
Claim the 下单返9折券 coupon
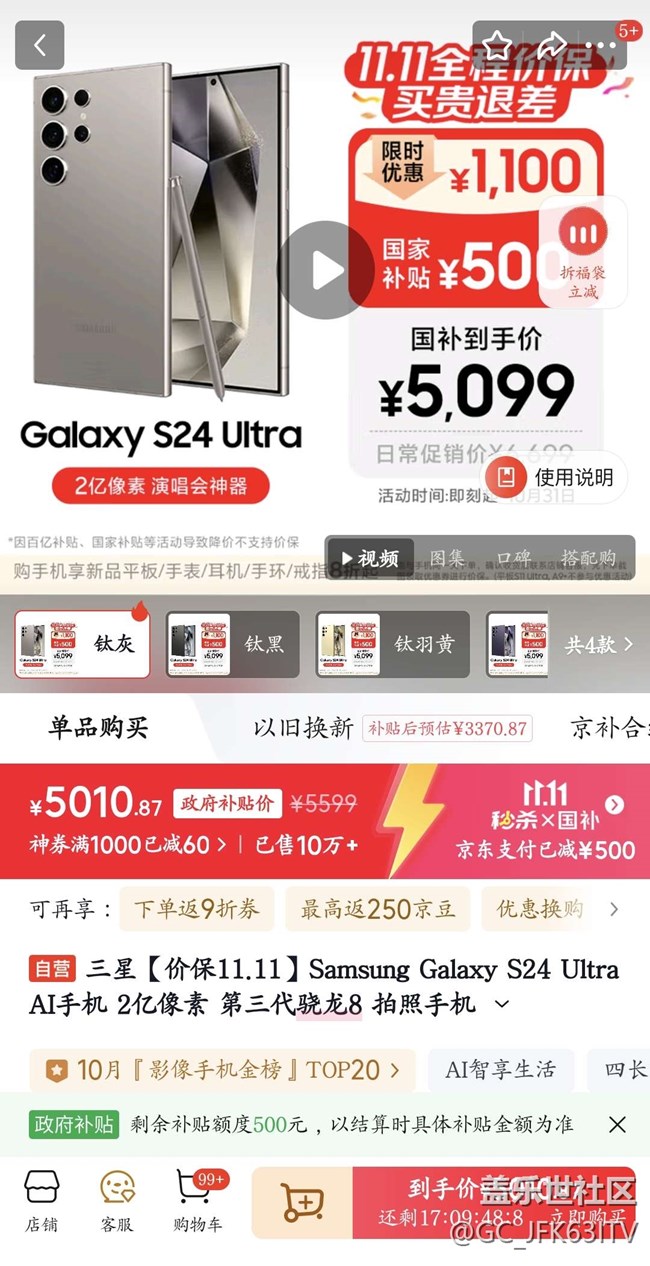[196, 909]
